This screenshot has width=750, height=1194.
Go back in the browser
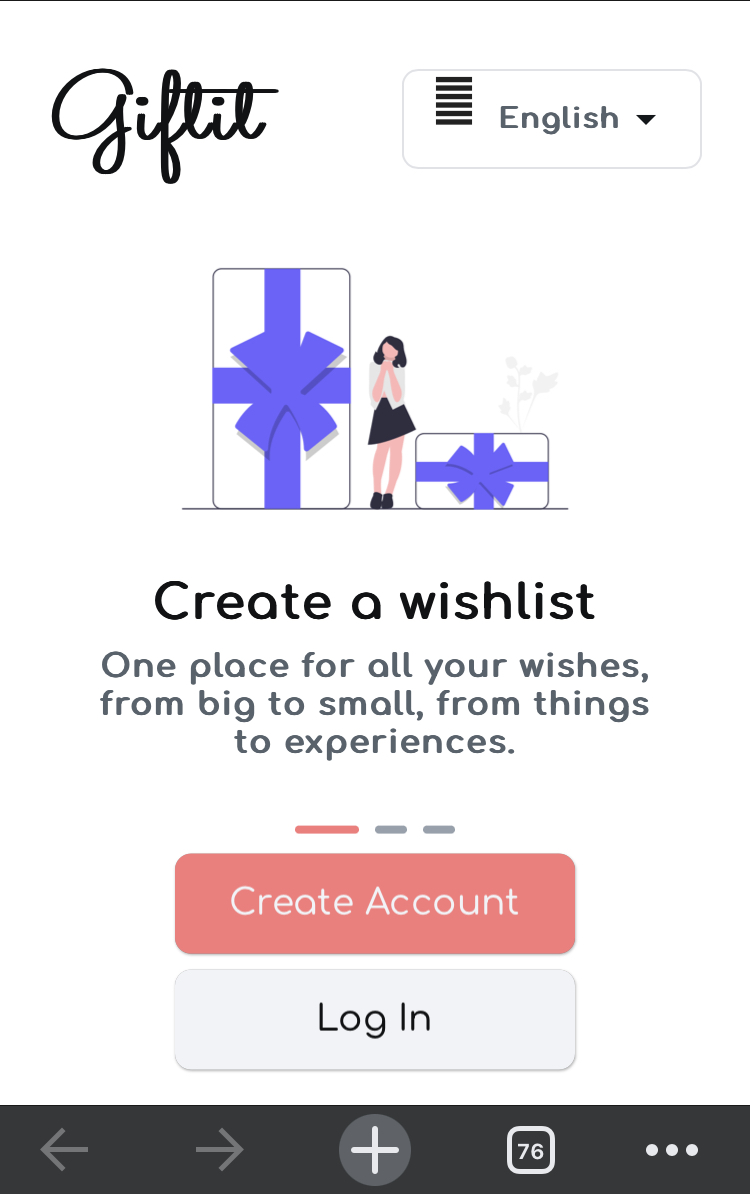[x=65, y=1150]
